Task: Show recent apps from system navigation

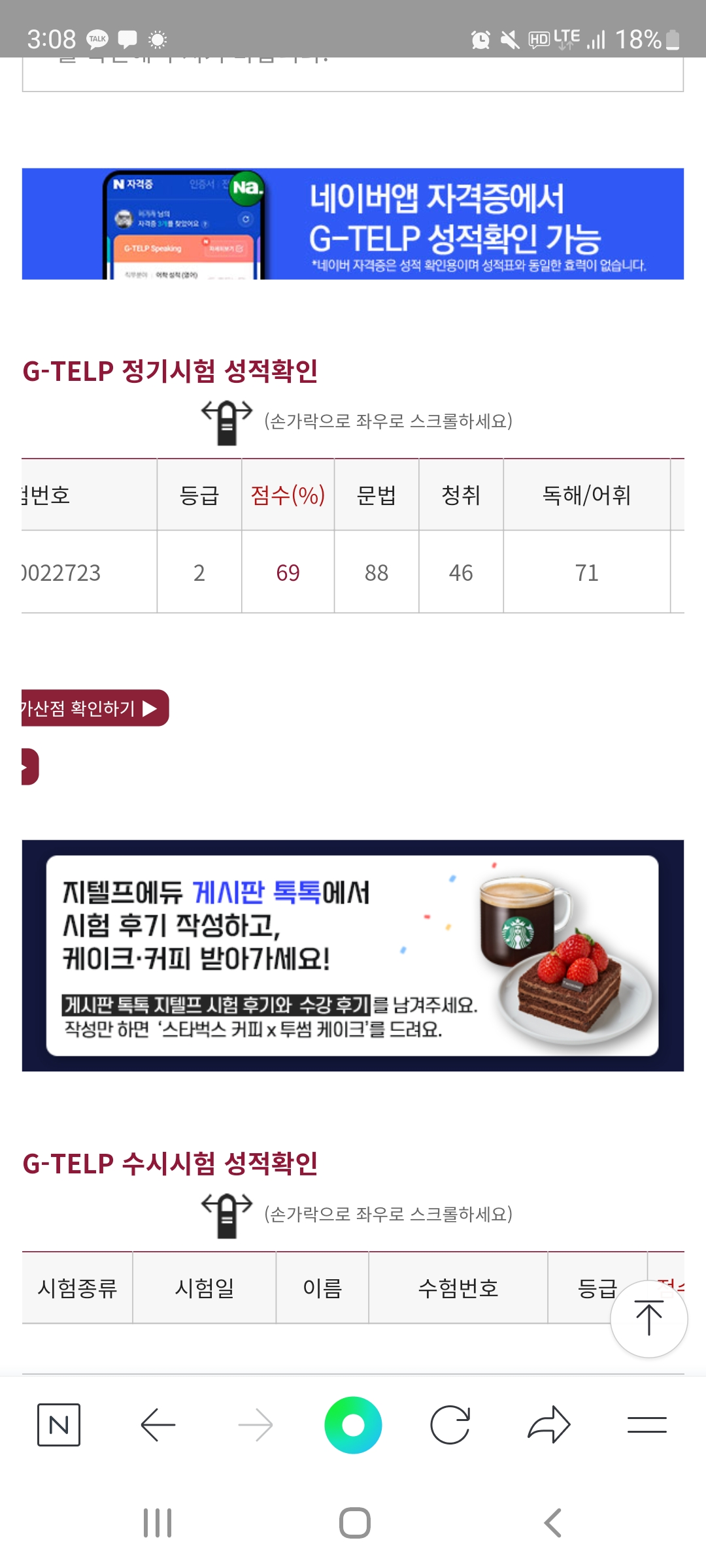Action: (158, 1523)
